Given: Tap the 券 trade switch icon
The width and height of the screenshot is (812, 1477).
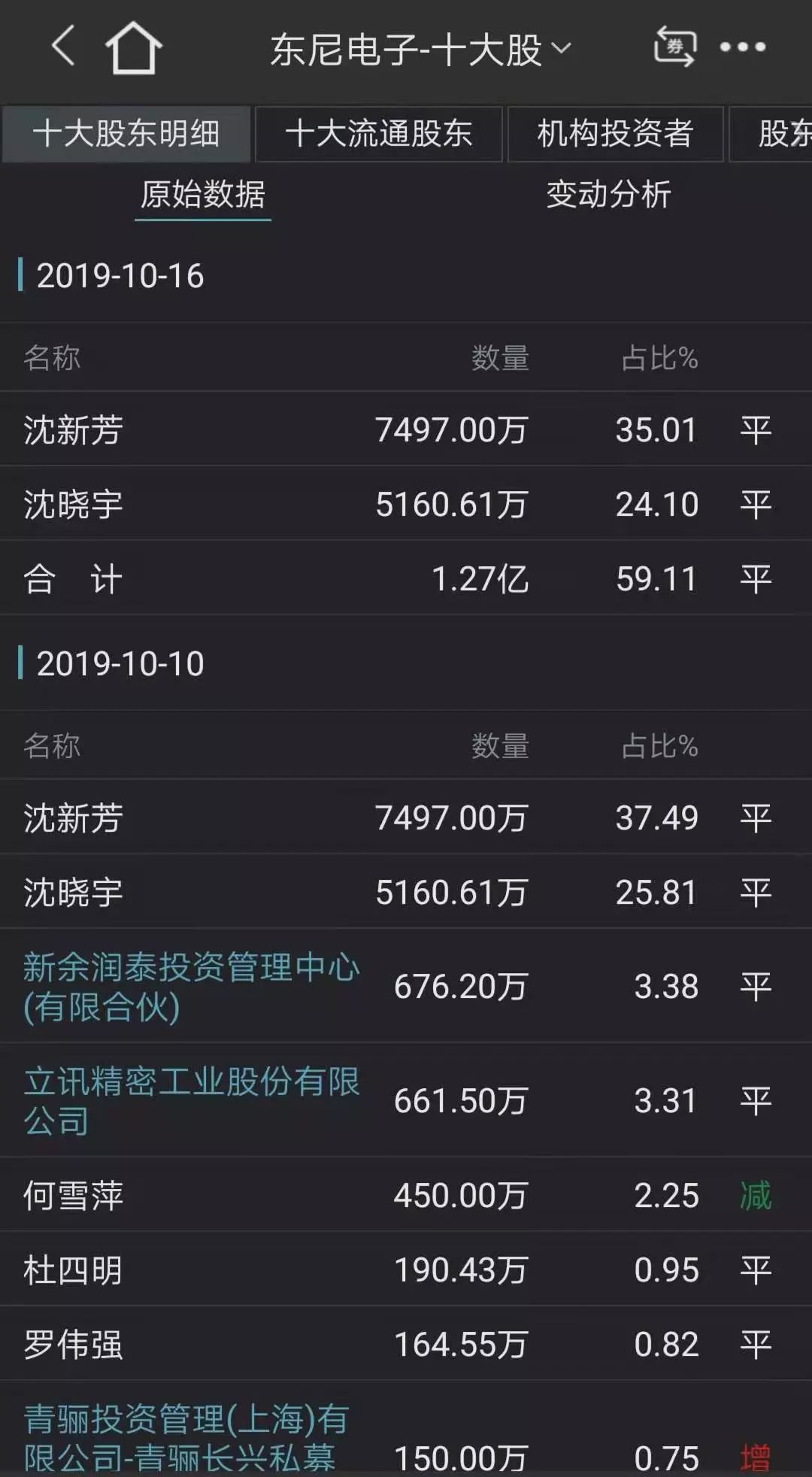Looking at the screenshot, I should point(674,47).
